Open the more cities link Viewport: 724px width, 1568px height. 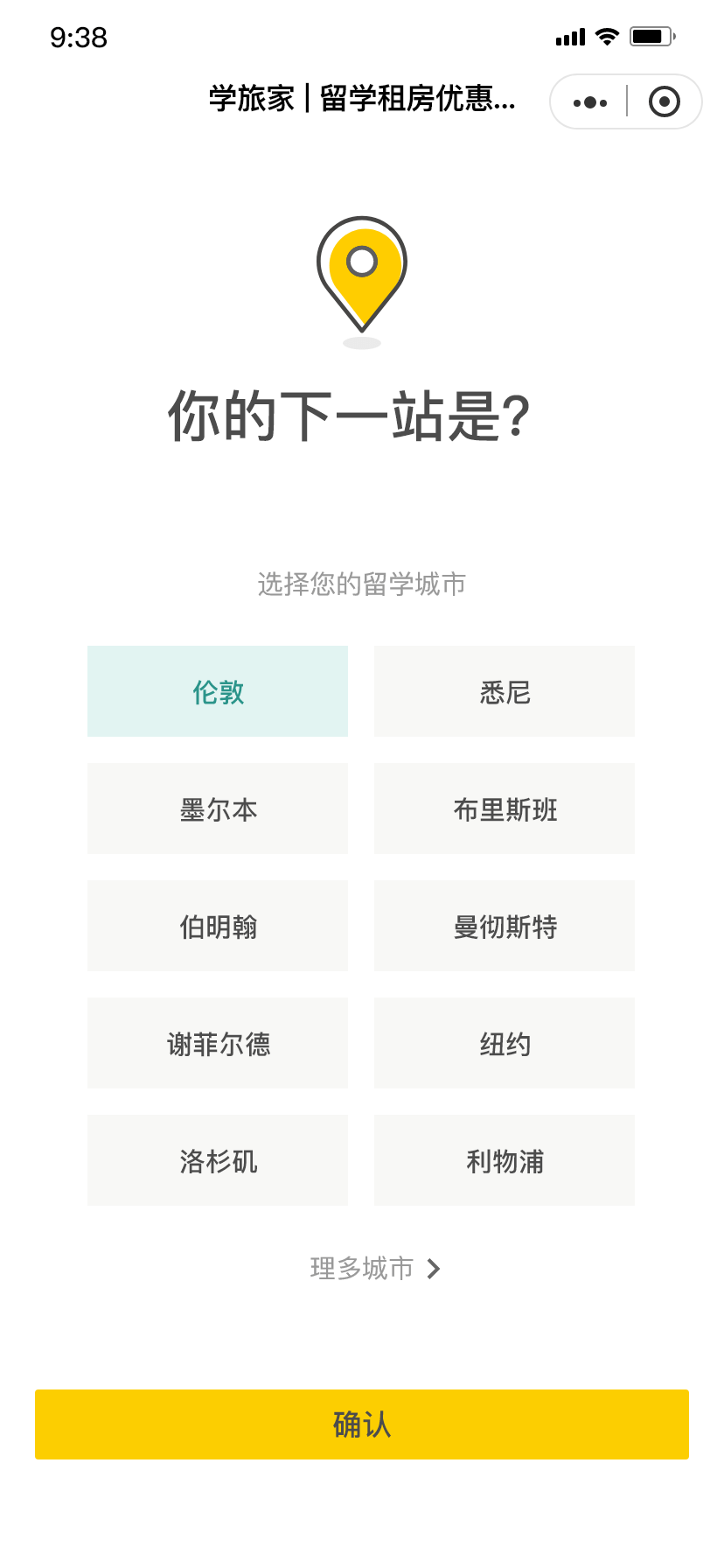click(x=375, y=1268)
